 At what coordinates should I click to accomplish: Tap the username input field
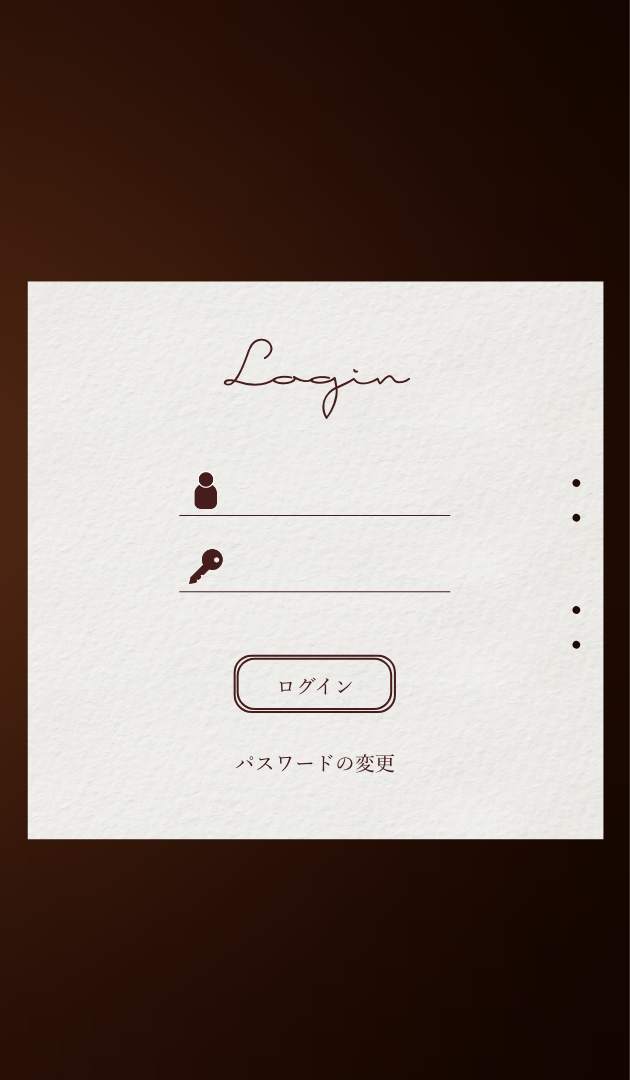click(x=330, y=494)
